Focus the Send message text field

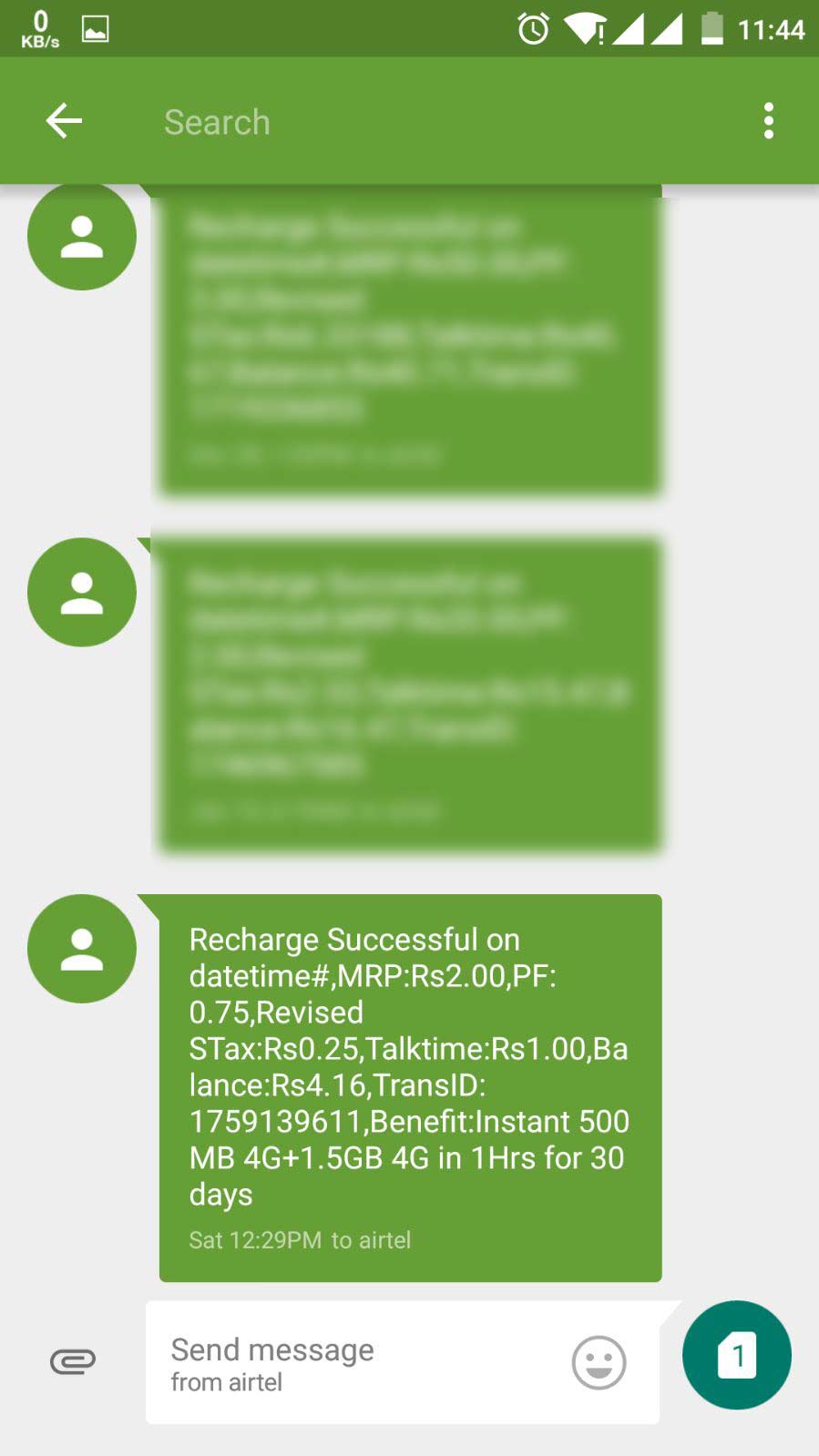point(355,1362)
